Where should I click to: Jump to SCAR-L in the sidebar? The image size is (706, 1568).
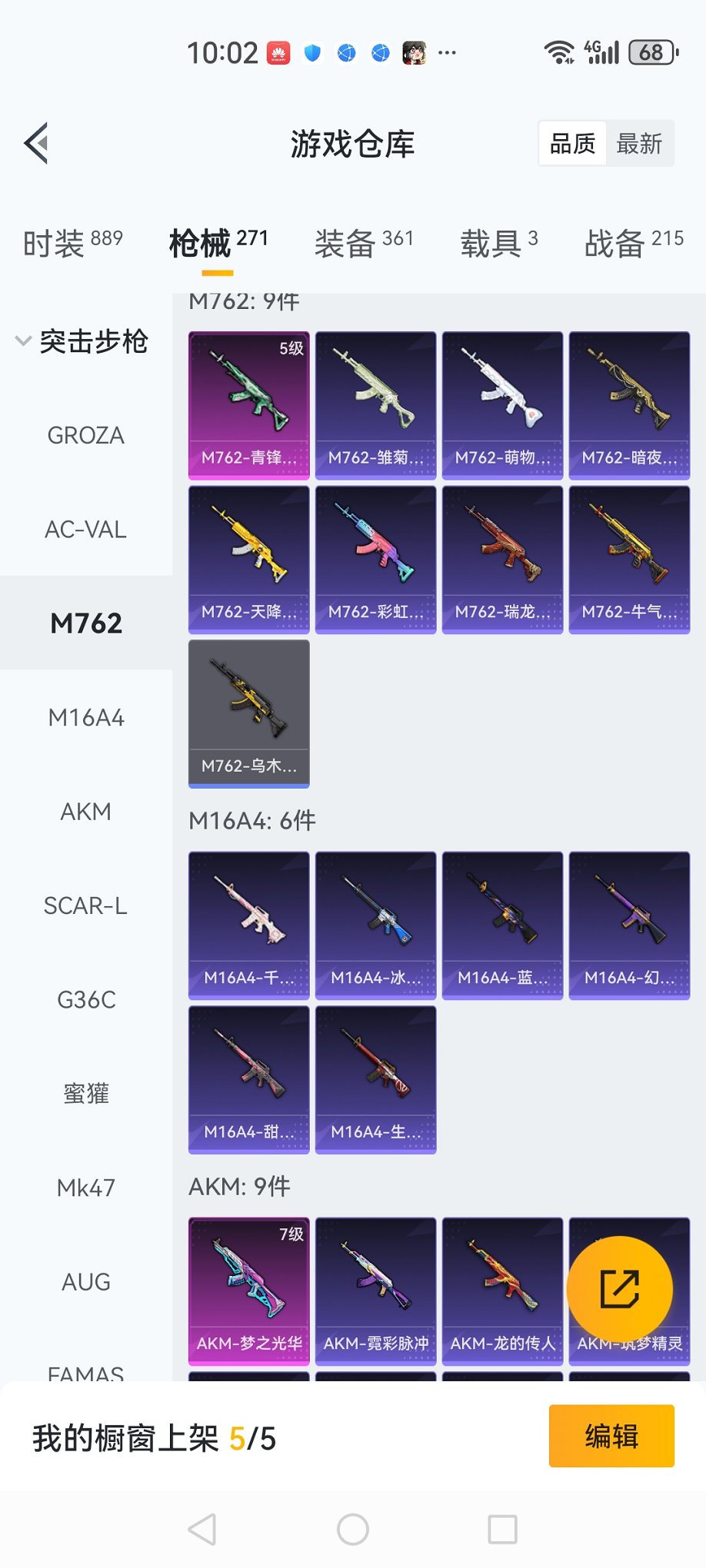pos(85,906)
